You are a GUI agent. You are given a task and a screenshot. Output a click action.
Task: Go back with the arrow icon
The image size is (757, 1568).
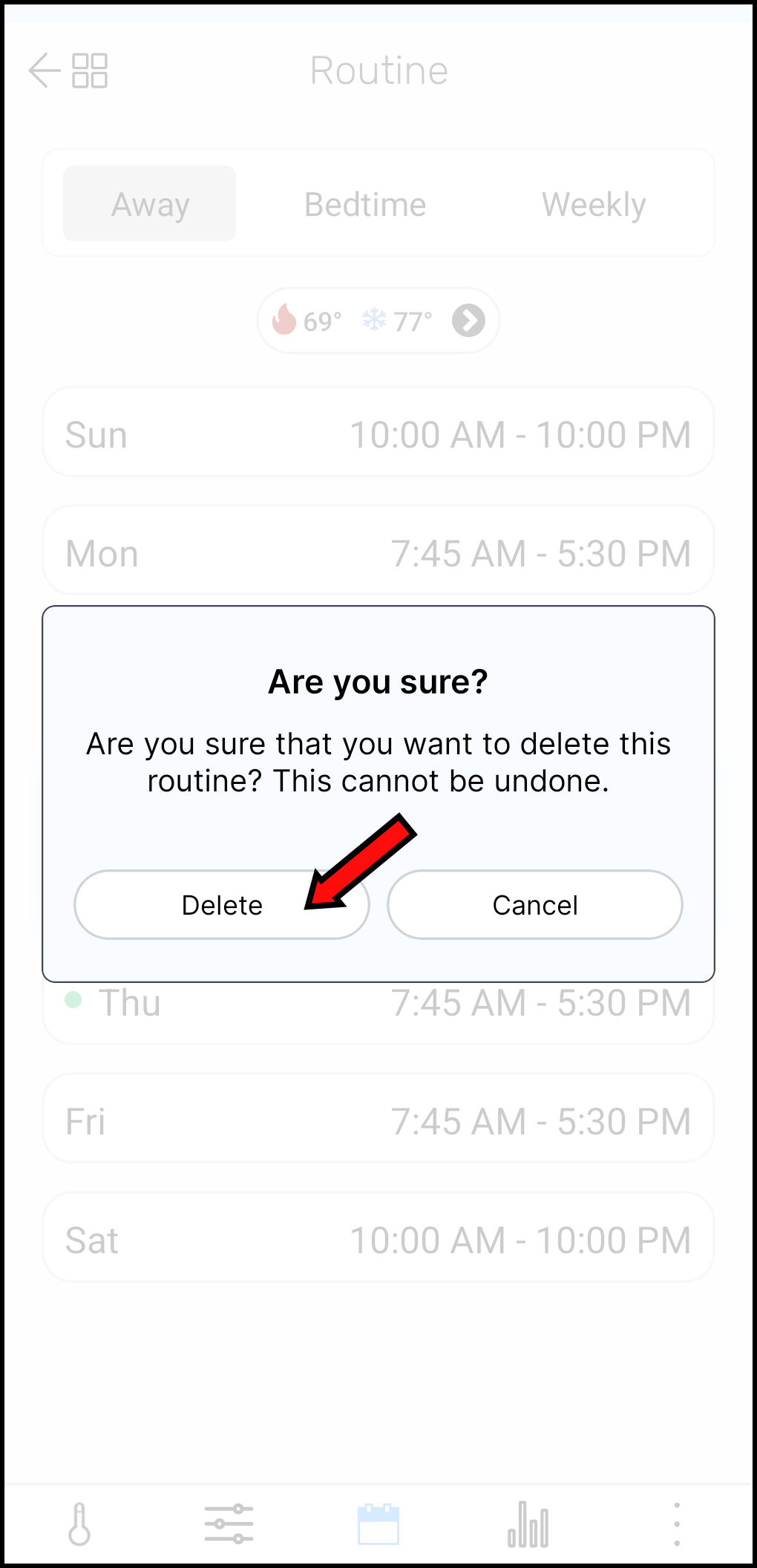(x=44, y=71)
